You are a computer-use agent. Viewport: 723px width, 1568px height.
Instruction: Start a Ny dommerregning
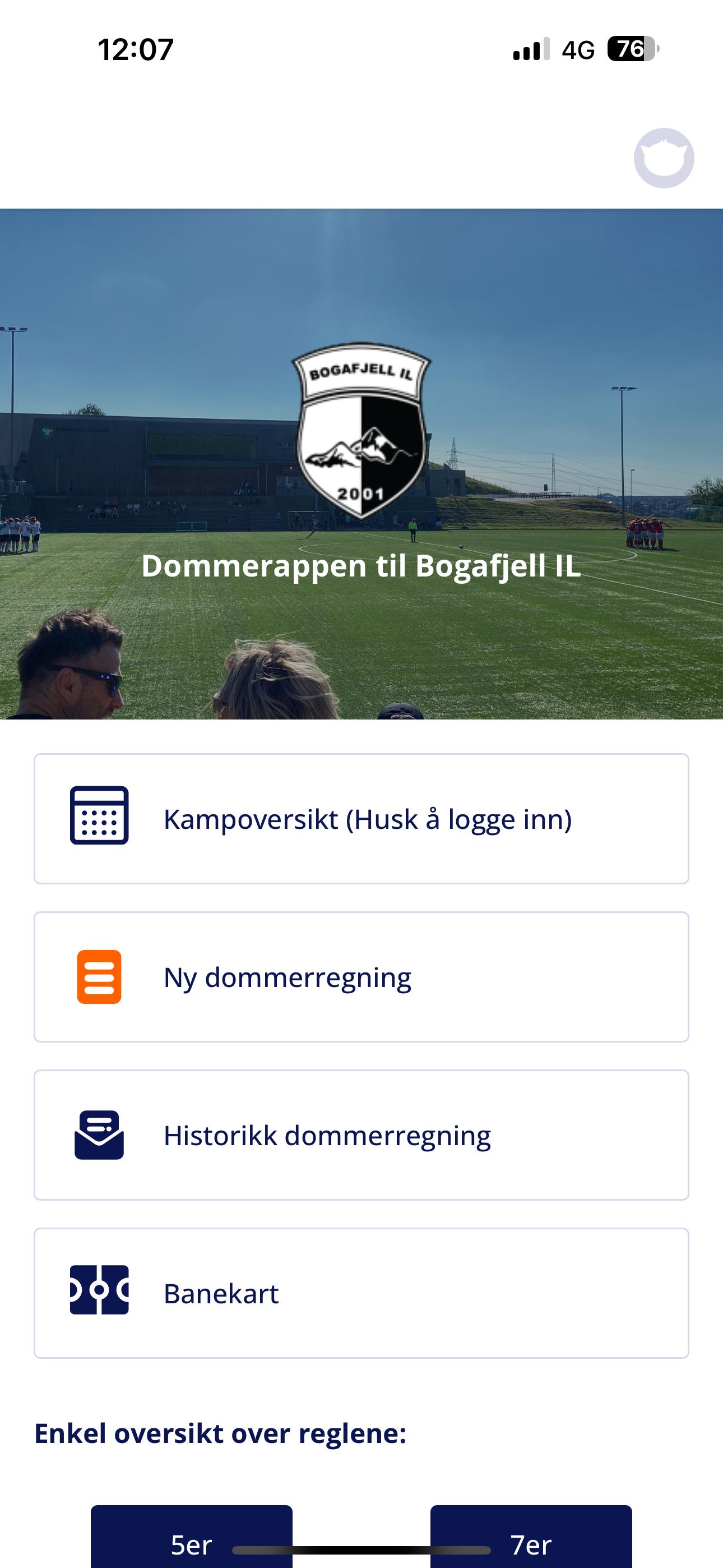click(361, 977)
